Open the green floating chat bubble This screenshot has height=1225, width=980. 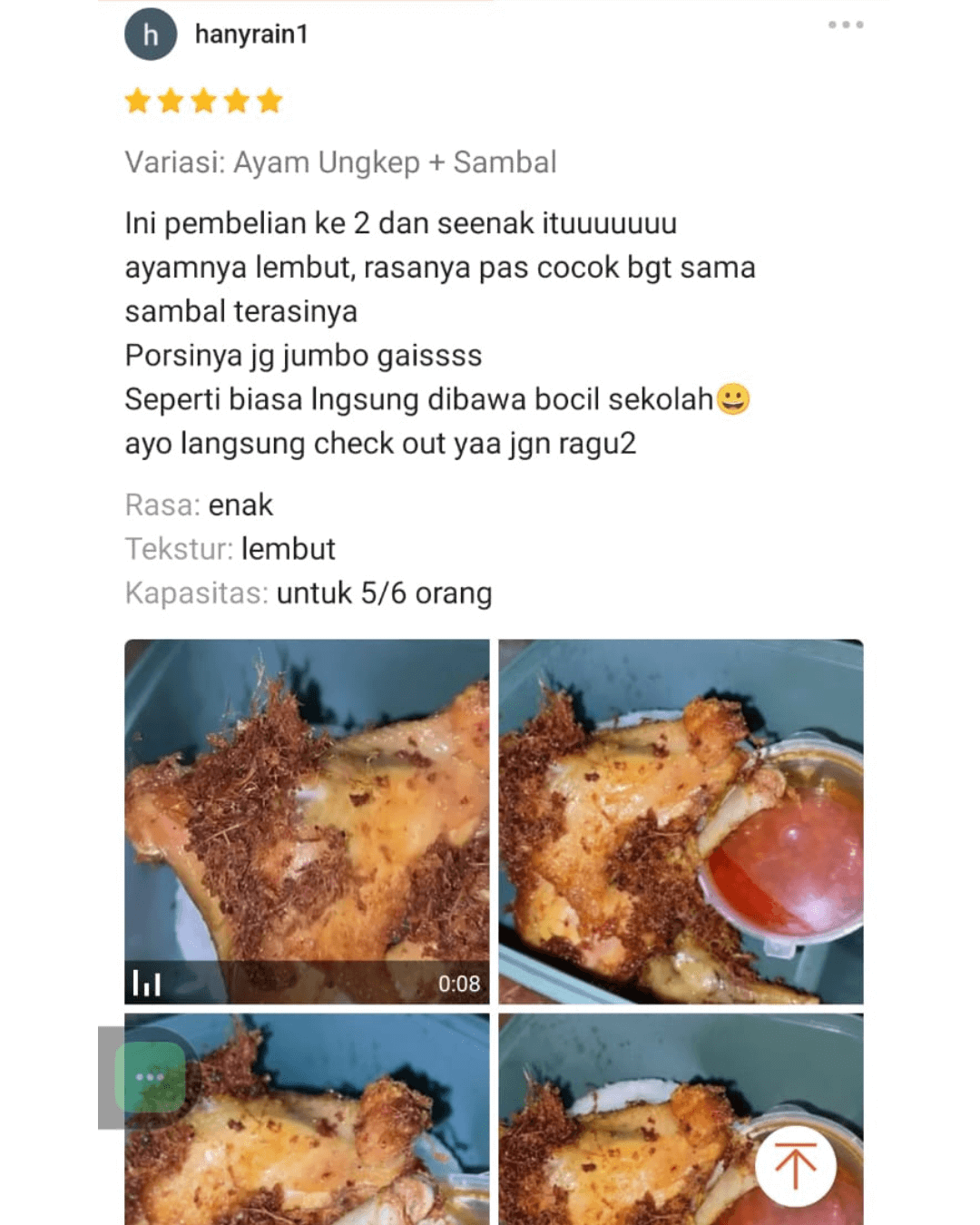pos(150,1077)
